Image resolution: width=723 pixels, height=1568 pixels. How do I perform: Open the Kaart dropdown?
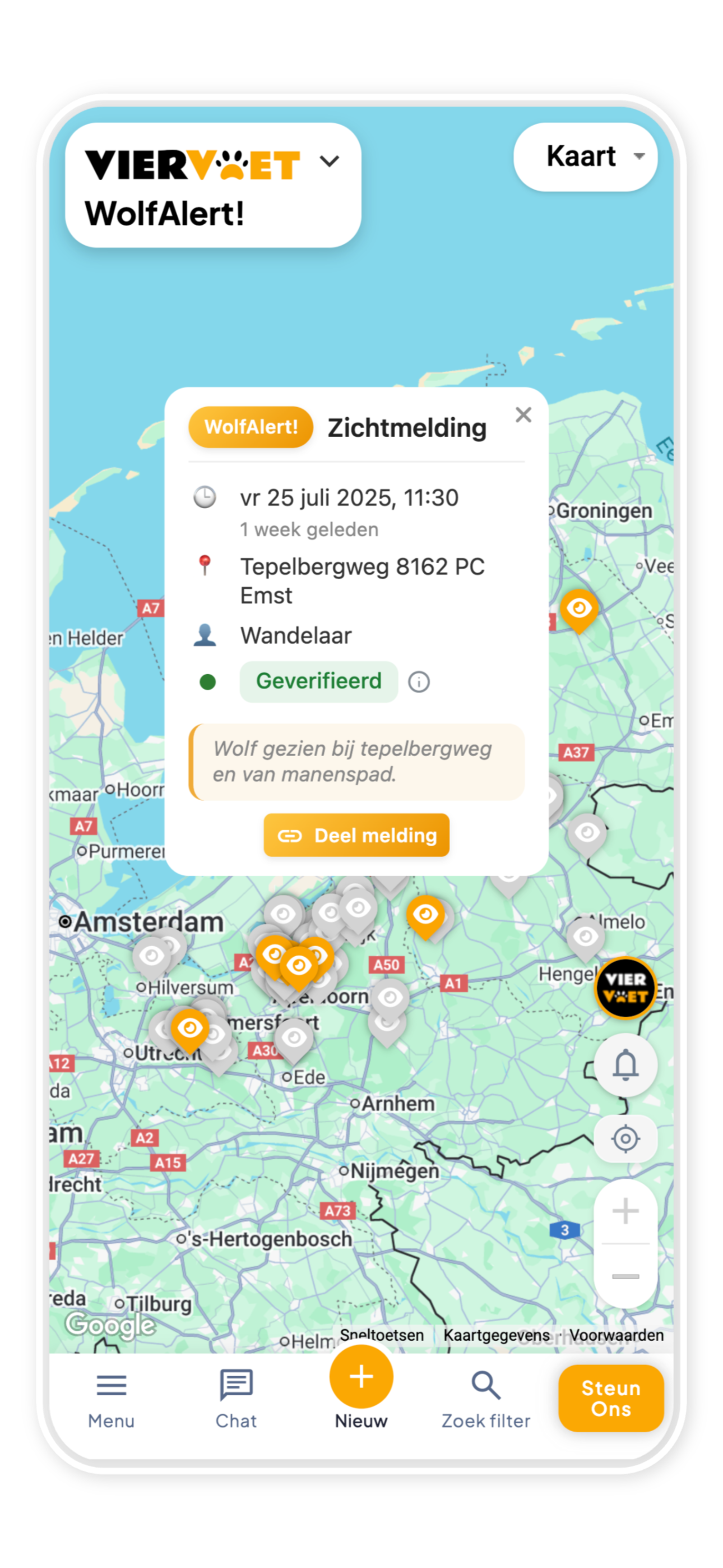tap(586, 157)
